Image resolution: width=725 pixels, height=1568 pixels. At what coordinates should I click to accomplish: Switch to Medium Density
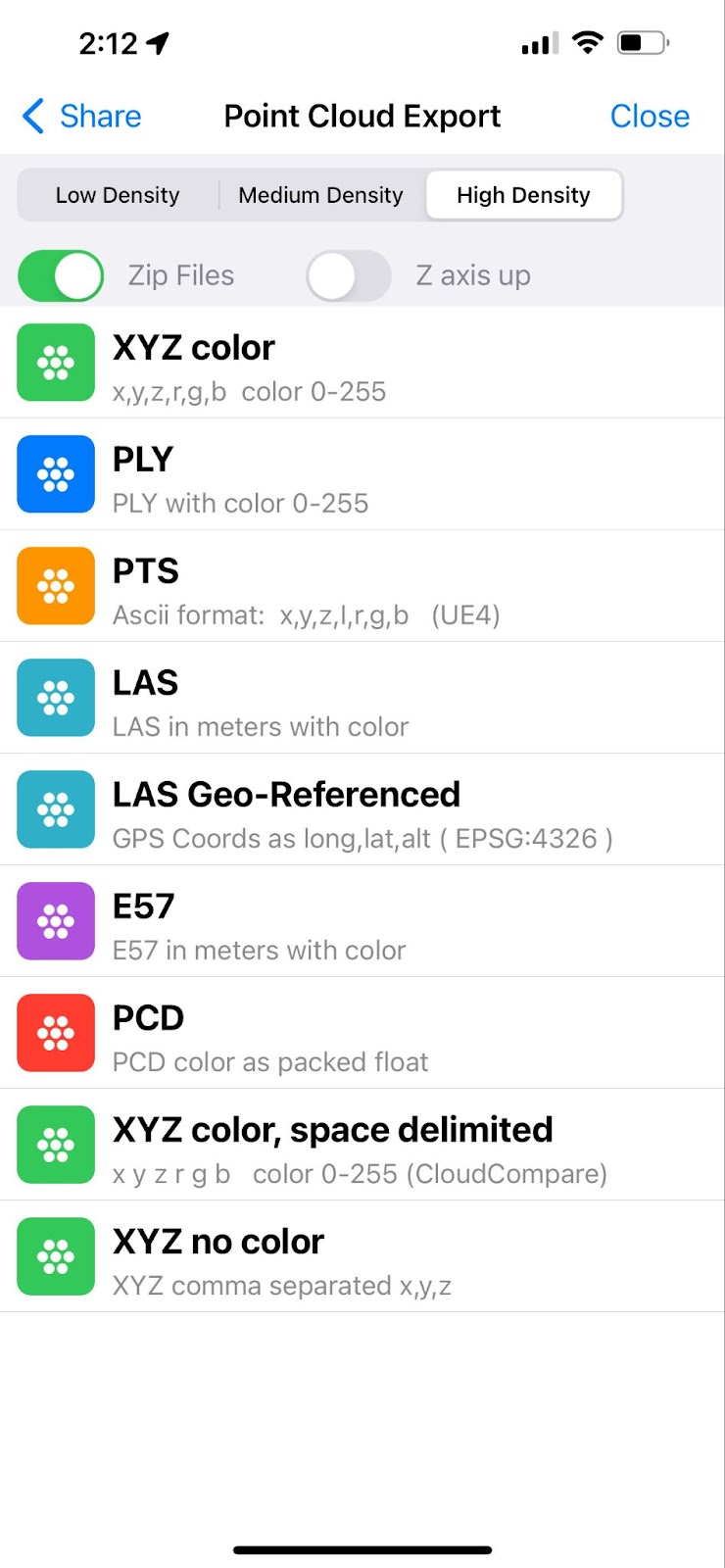coord(320,195)
